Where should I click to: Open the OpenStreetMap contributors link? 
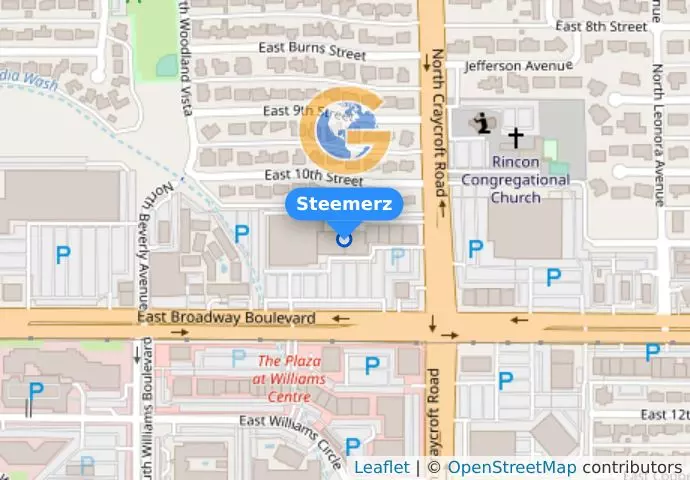pyautogui.click(x=511, y=467)
